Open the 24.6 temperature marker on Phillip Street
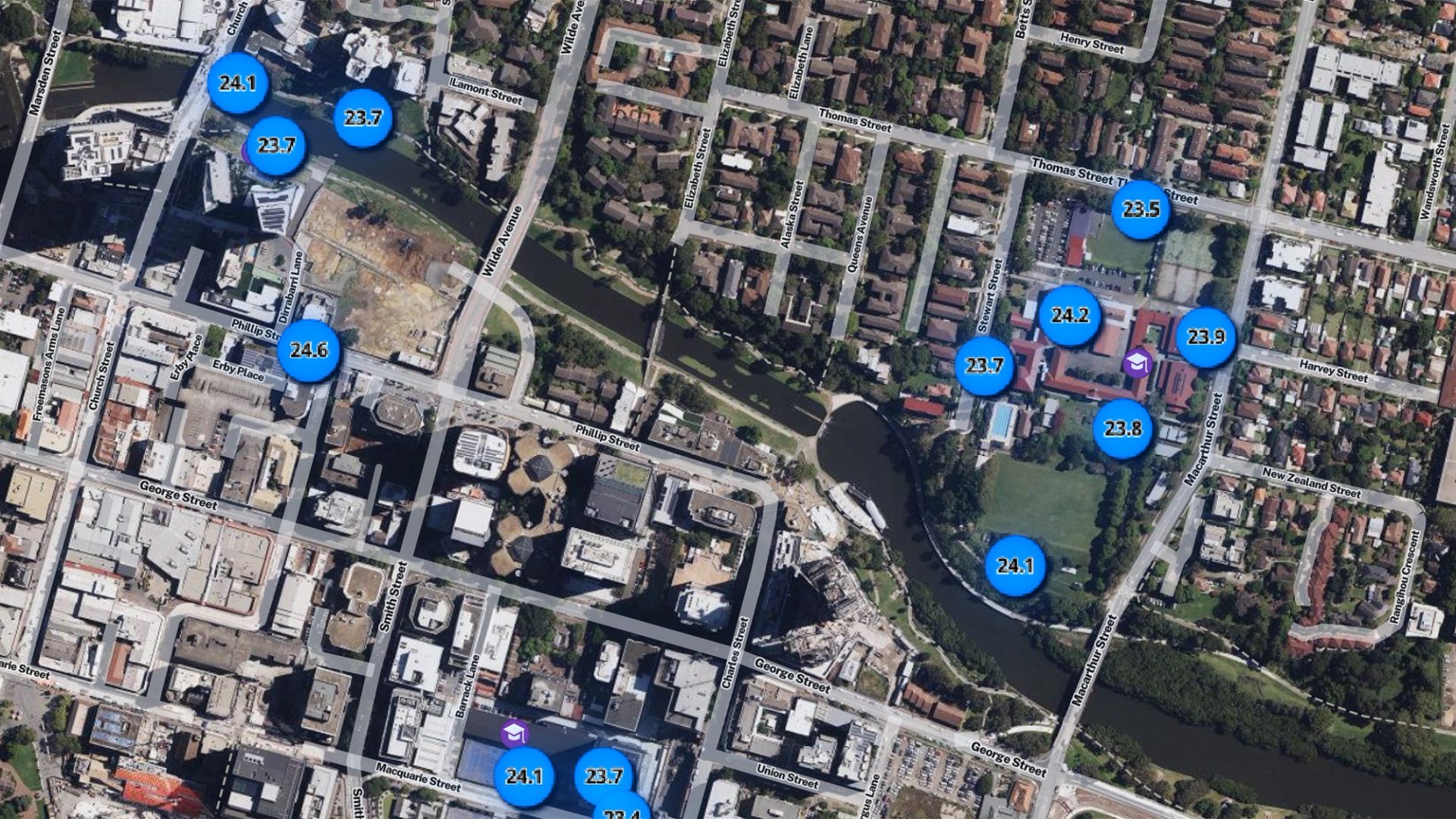The width and height of the screenshot is (1456, 819). coord(309,350)
